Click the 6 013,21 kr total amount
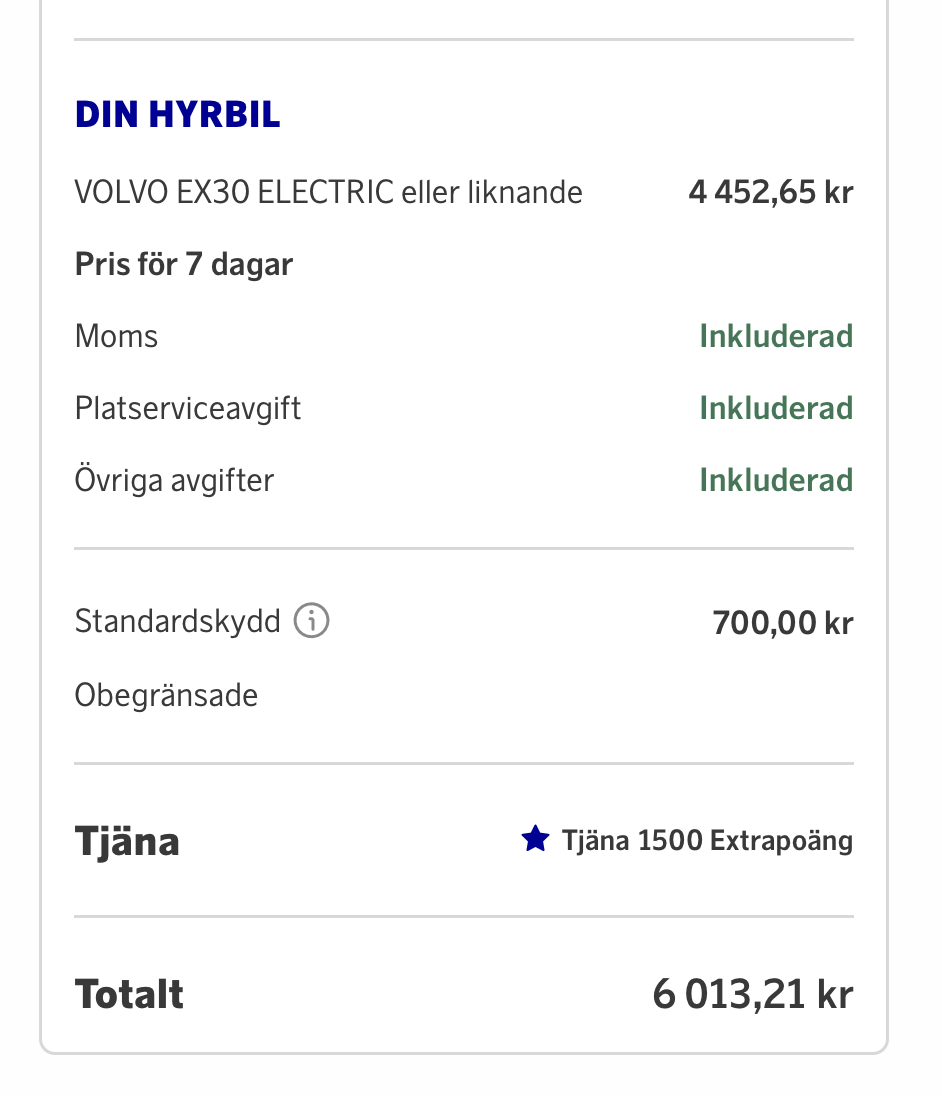 click(x=753, y=993)
